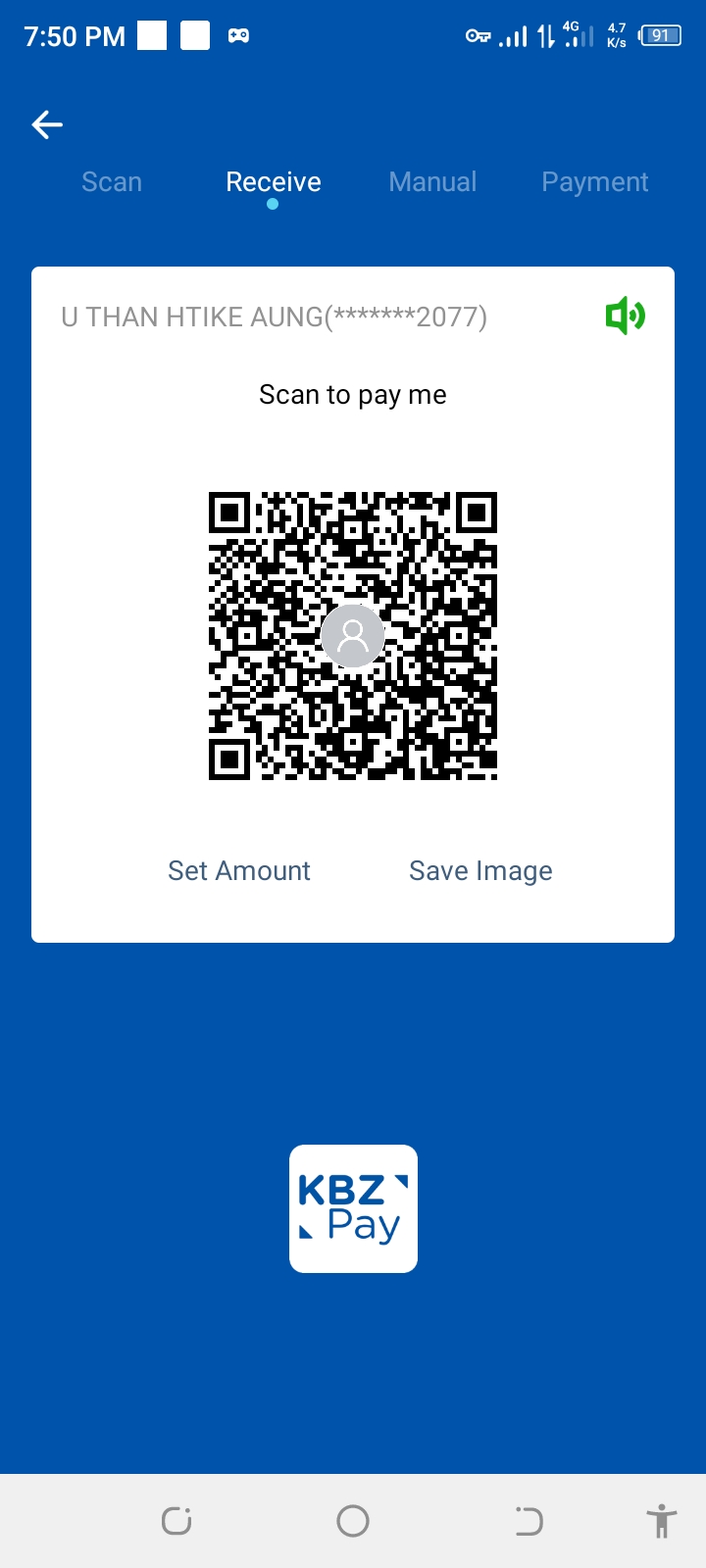Switch to the Payment tab

tap(594, 182)
